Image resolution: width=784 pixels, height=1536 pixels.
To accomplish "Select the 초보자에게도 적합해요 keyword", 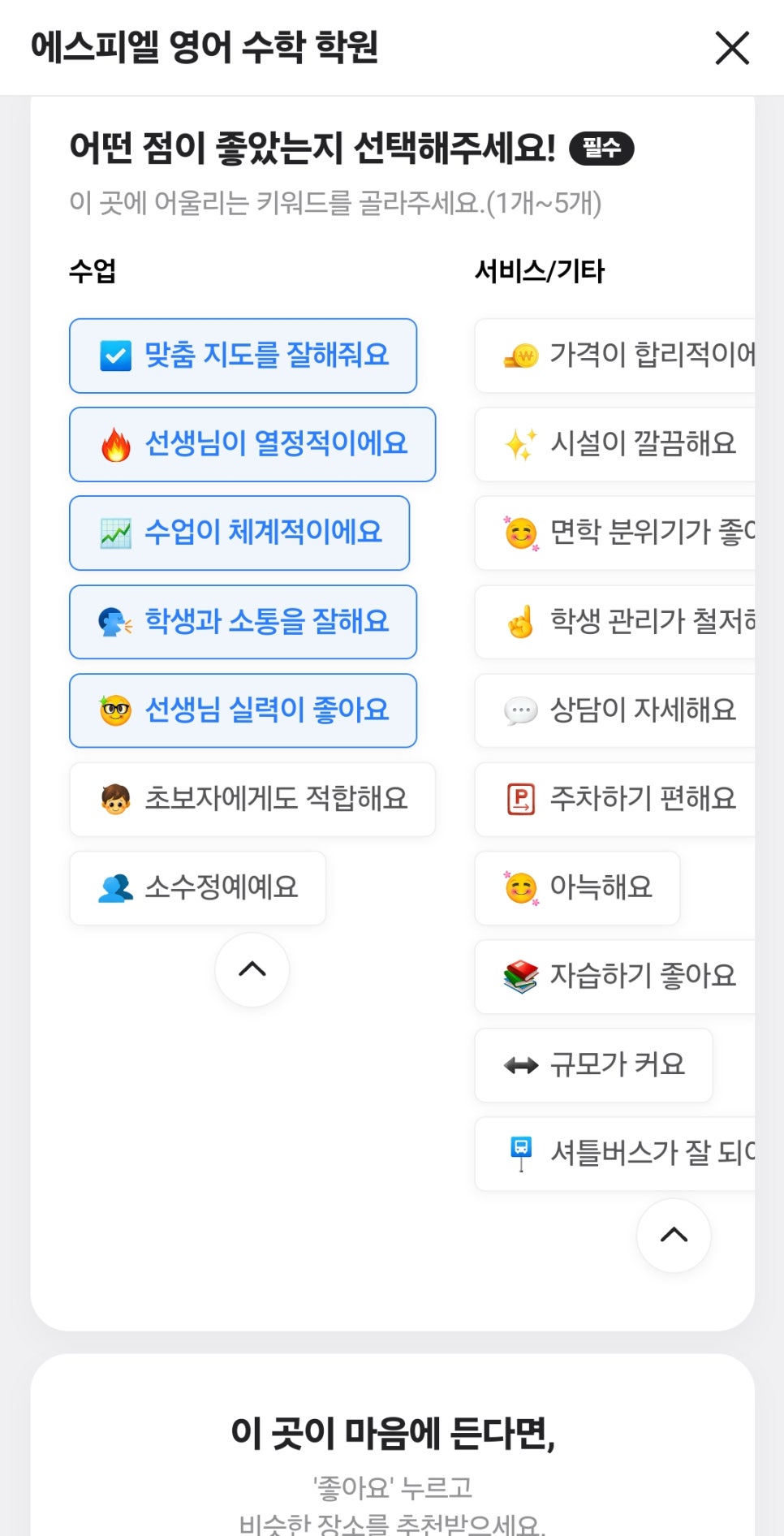I will [252, 799].
